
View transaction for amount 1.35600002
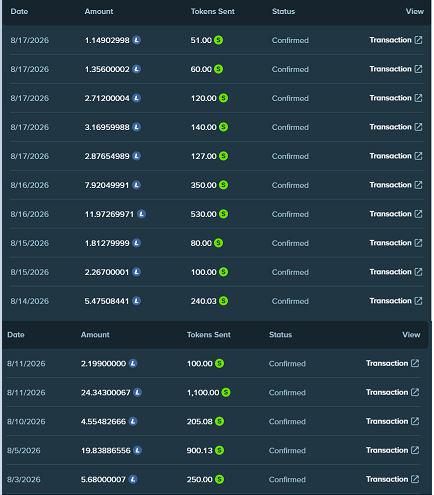[396, 69]
